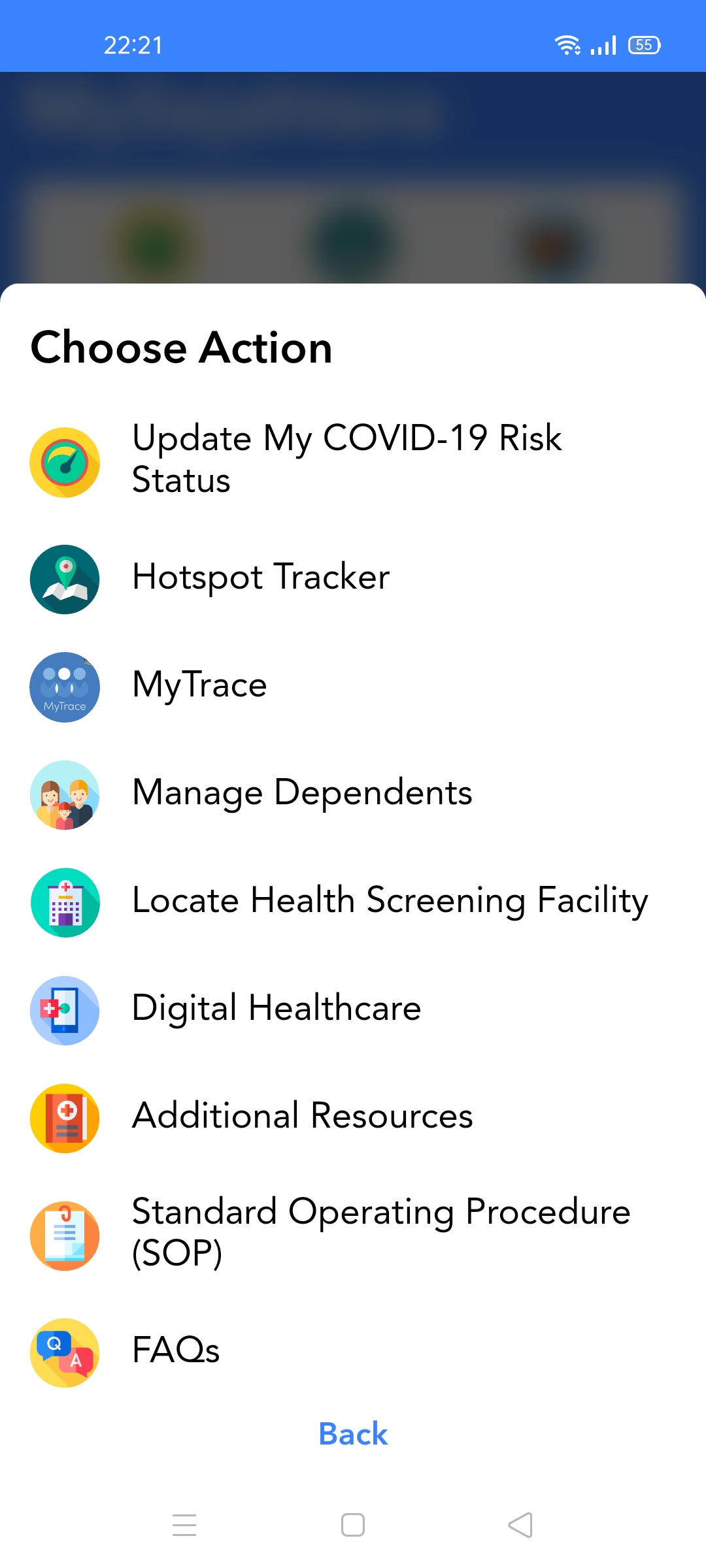
Task: Open Manage Dependents
Action: (302, 793)
